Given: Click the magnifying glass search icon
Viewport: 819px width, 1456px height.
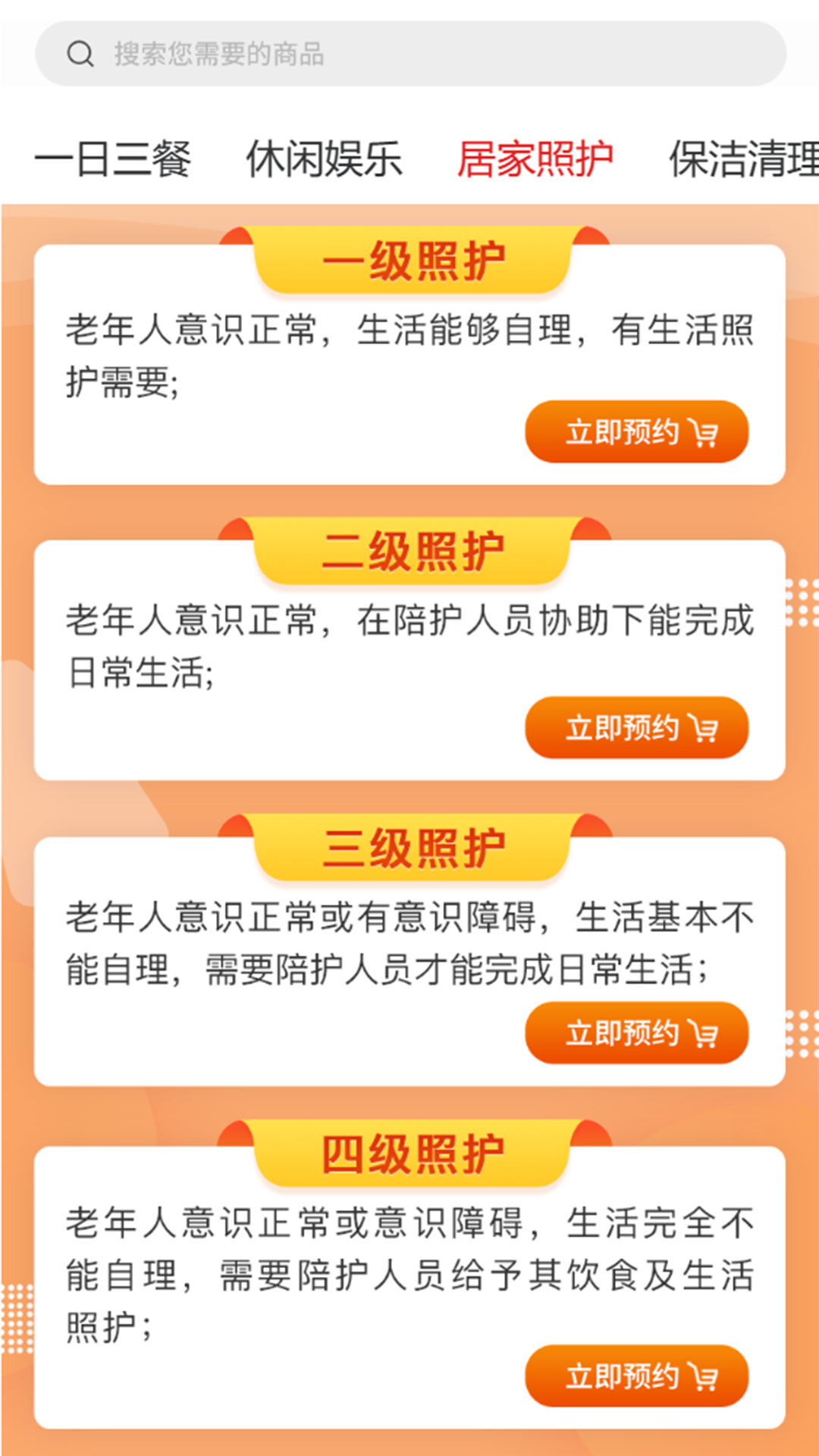Looking at the screenshot, I should pos(78,52).
